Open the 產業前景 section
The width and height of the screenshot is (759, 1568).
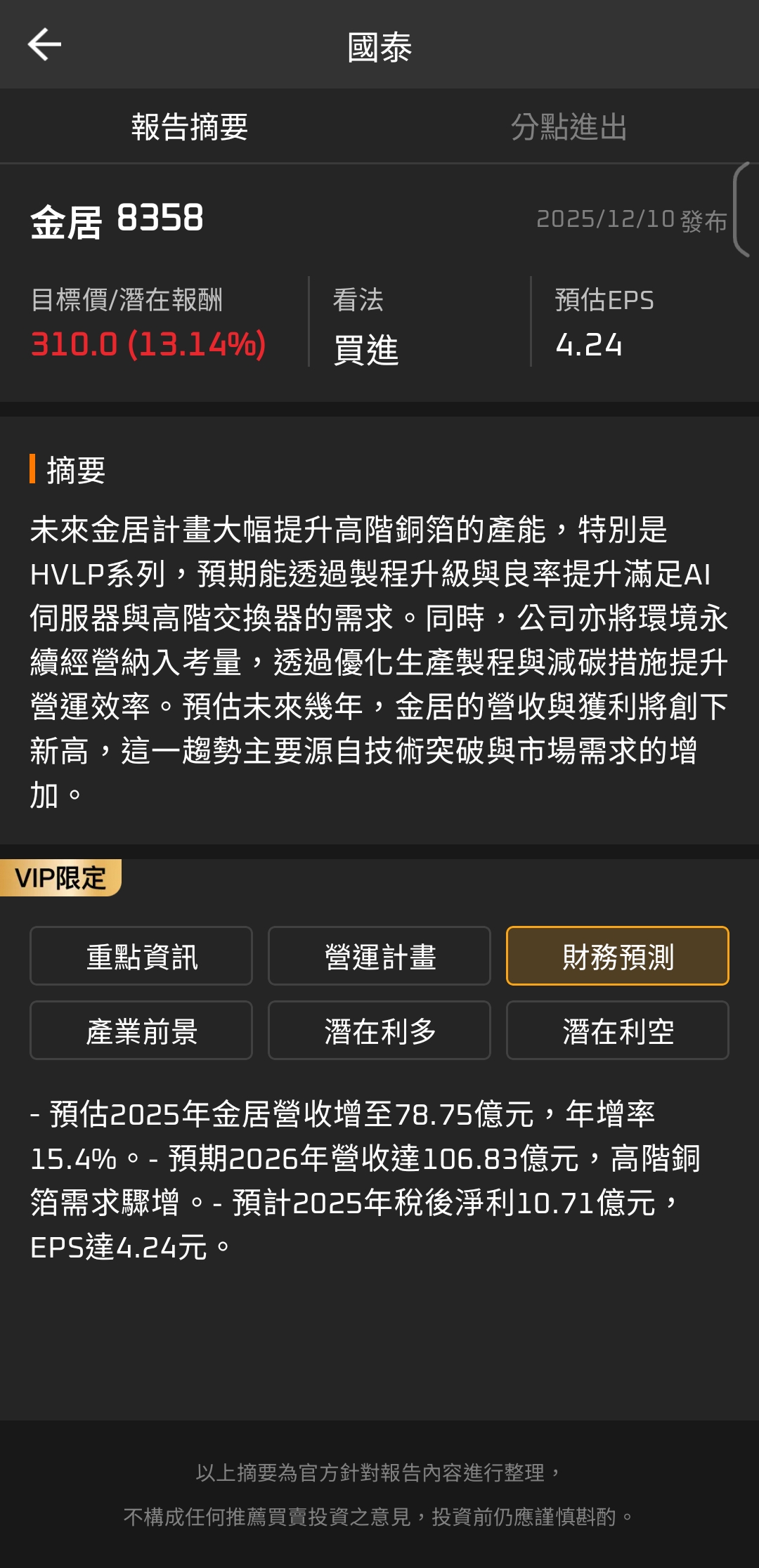pyautogui.click(x=141, y=1031)
